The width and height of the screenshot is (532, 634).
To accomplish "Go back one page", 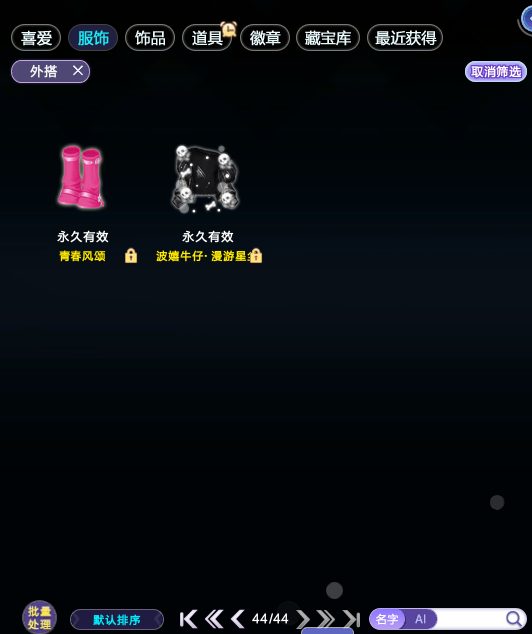I will [x=238, y=619].
